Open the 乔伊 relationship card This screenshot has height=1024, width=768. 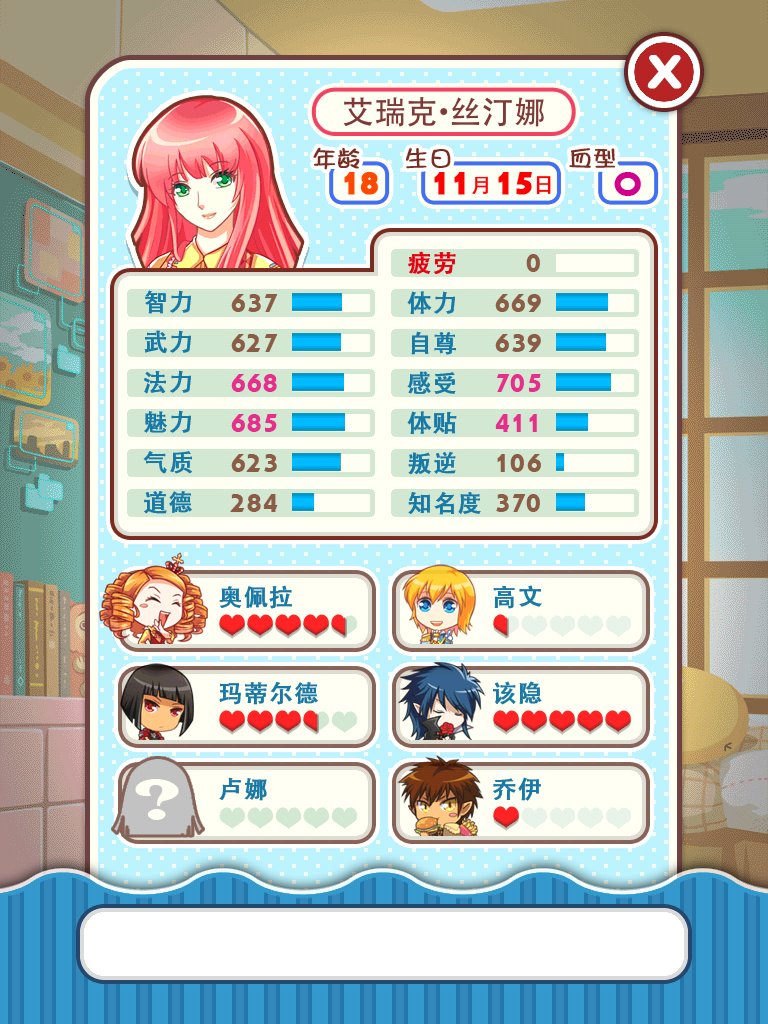[520, 803]
